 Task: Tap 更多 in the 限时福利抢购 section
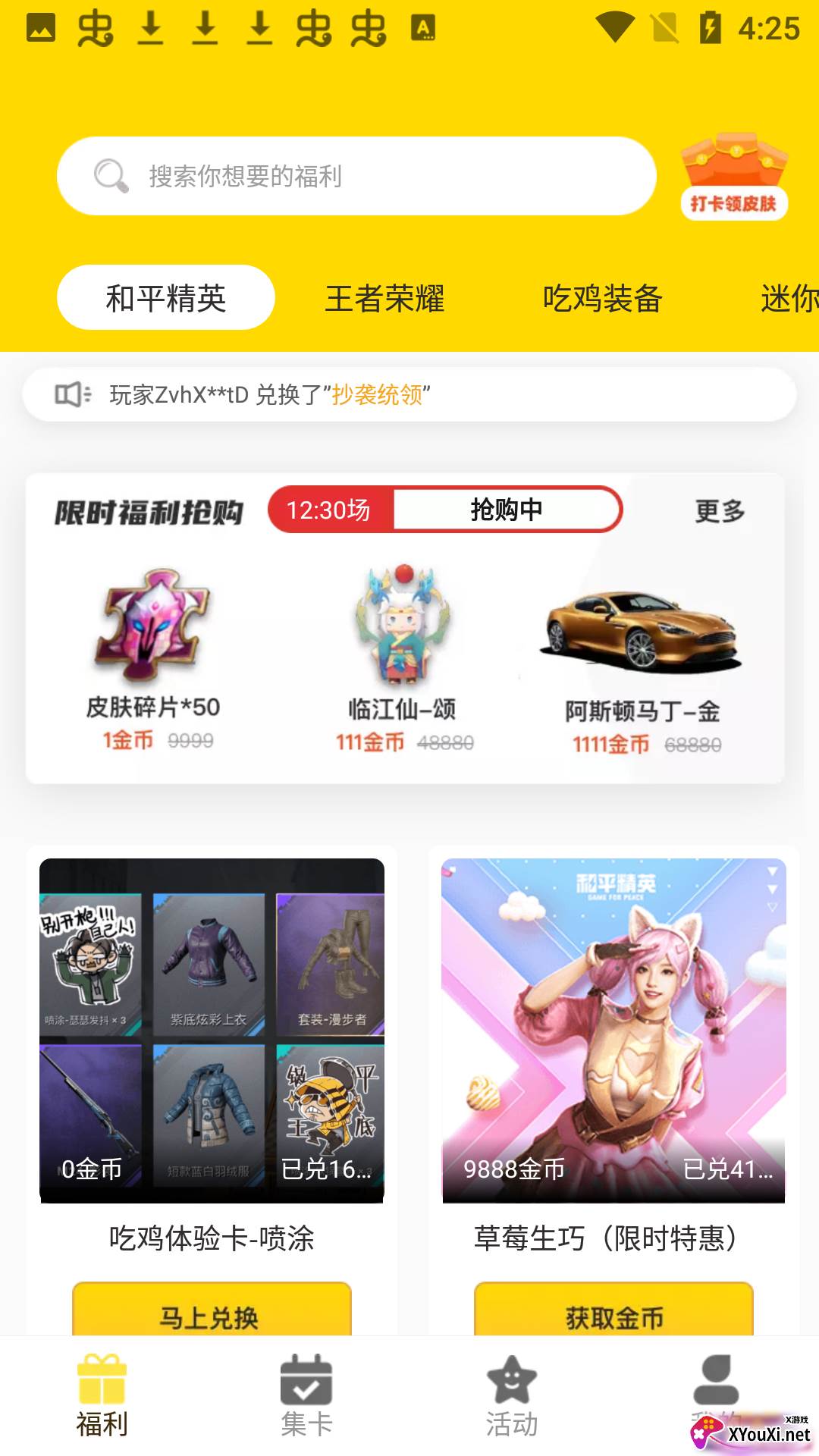coord(720,510)
